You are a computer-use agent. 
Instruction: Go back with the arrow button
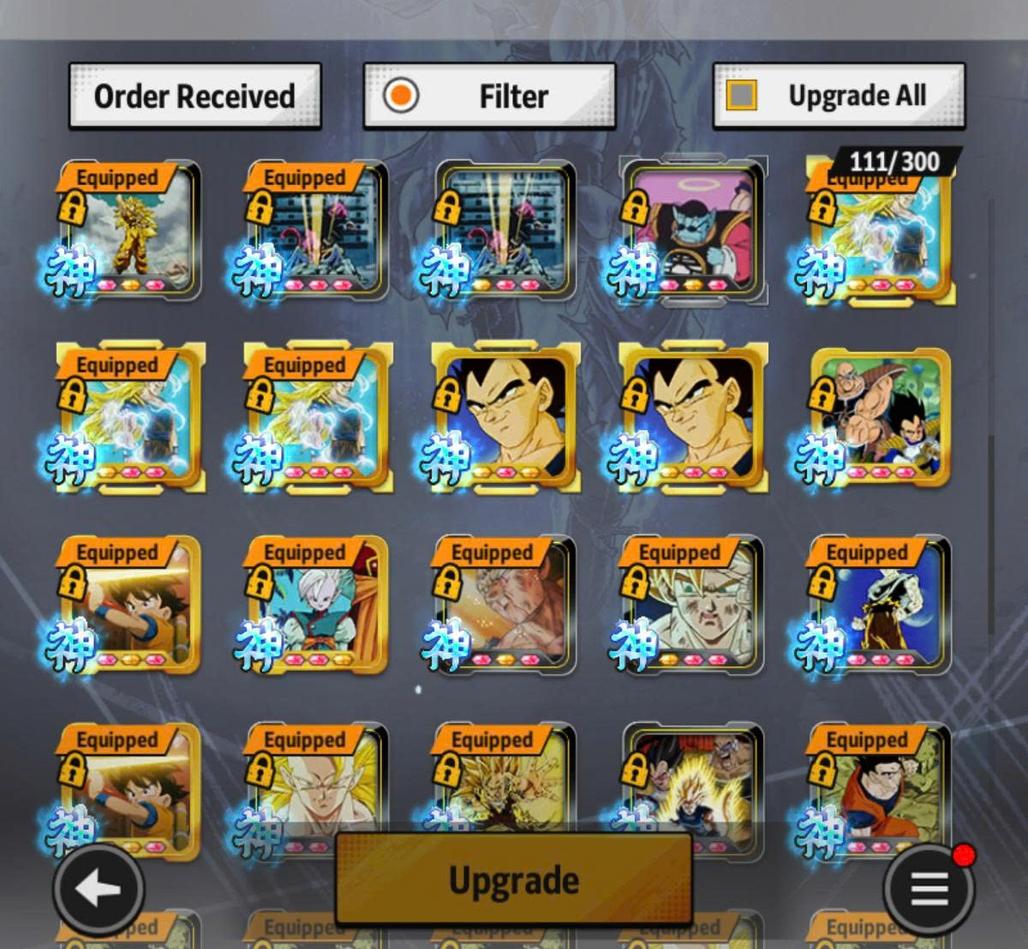(98, 889)
